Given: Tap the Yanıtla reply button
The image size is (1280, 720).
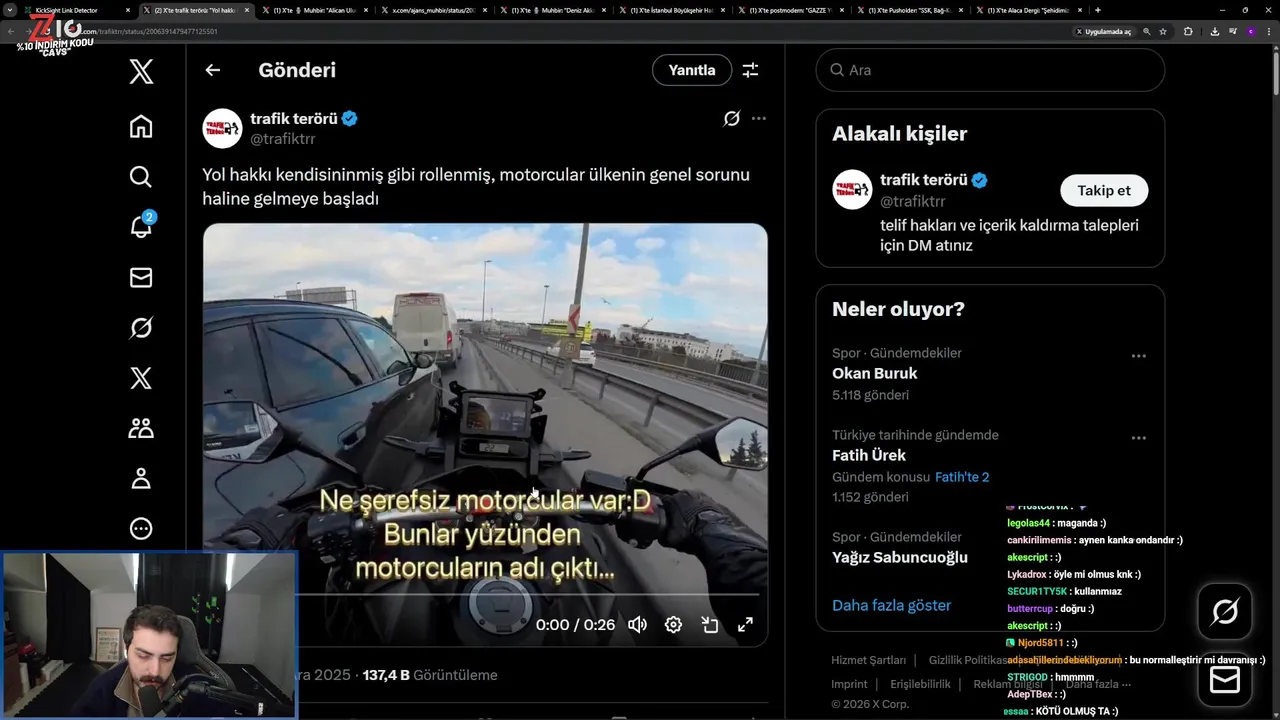Looking at the screenshot, I should 691,70.
